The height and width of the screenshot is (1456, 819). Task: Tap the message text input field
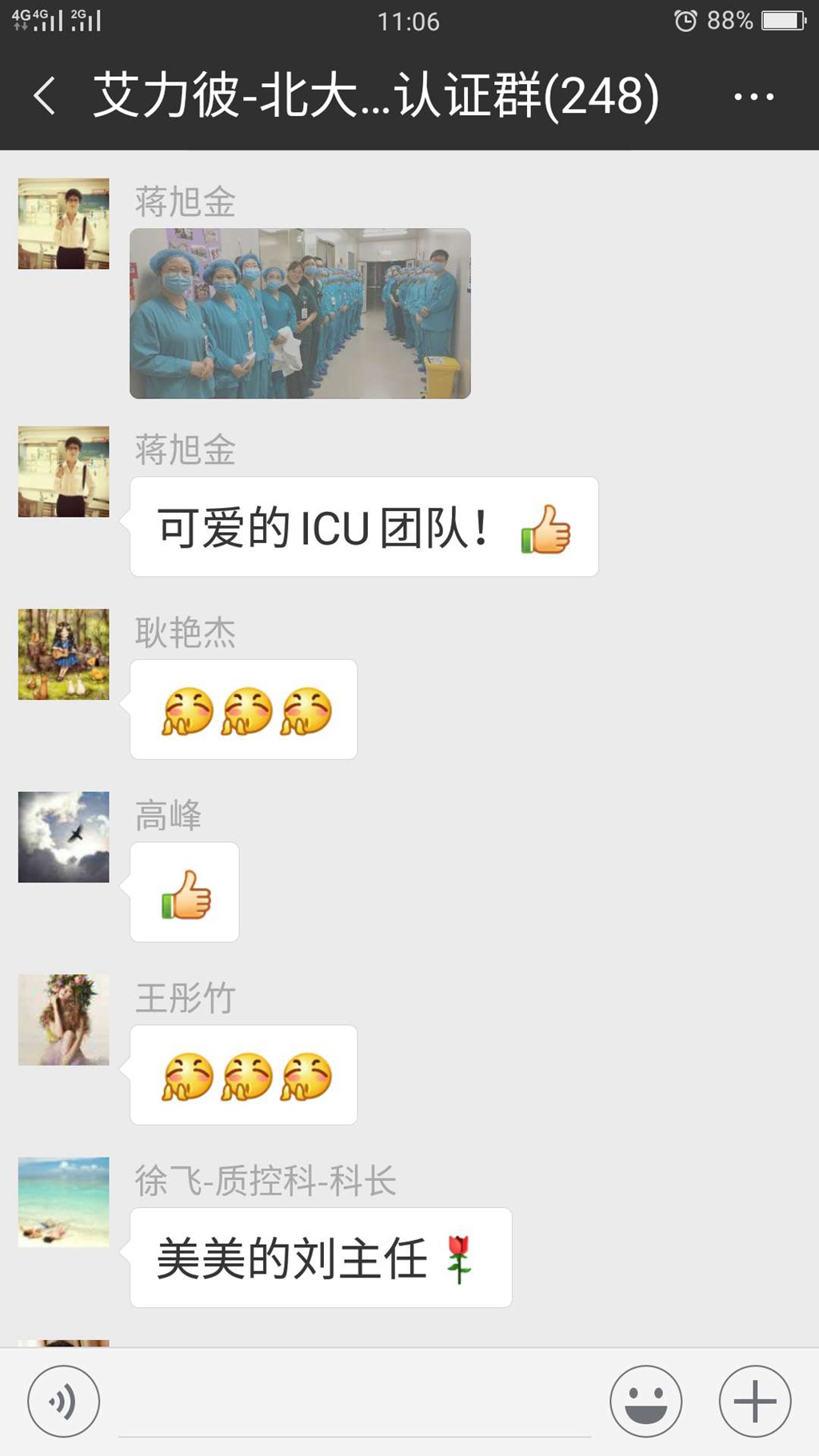pos(355,1402)
